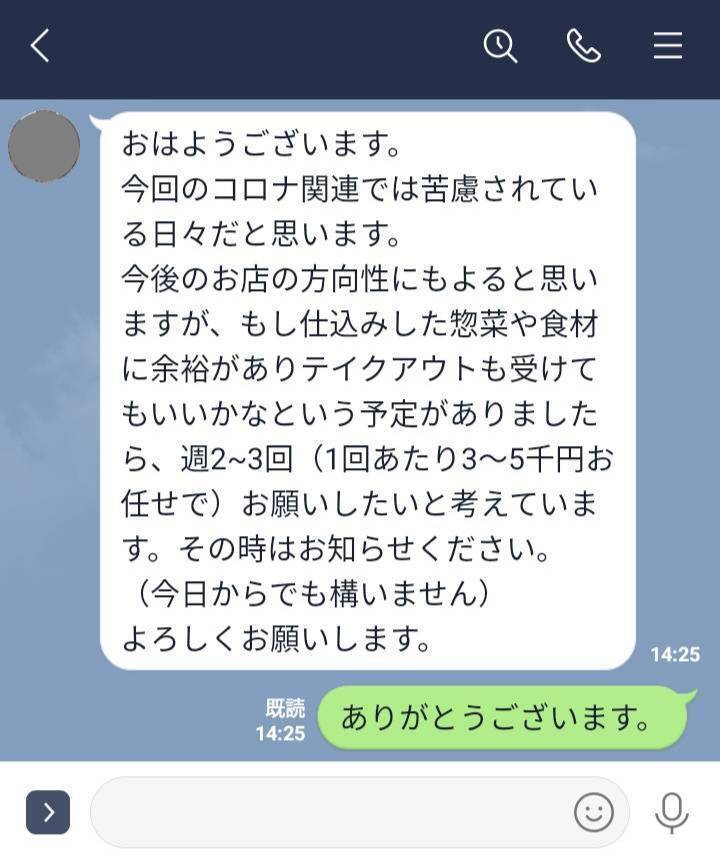Search within this conversation

[500, 46]
